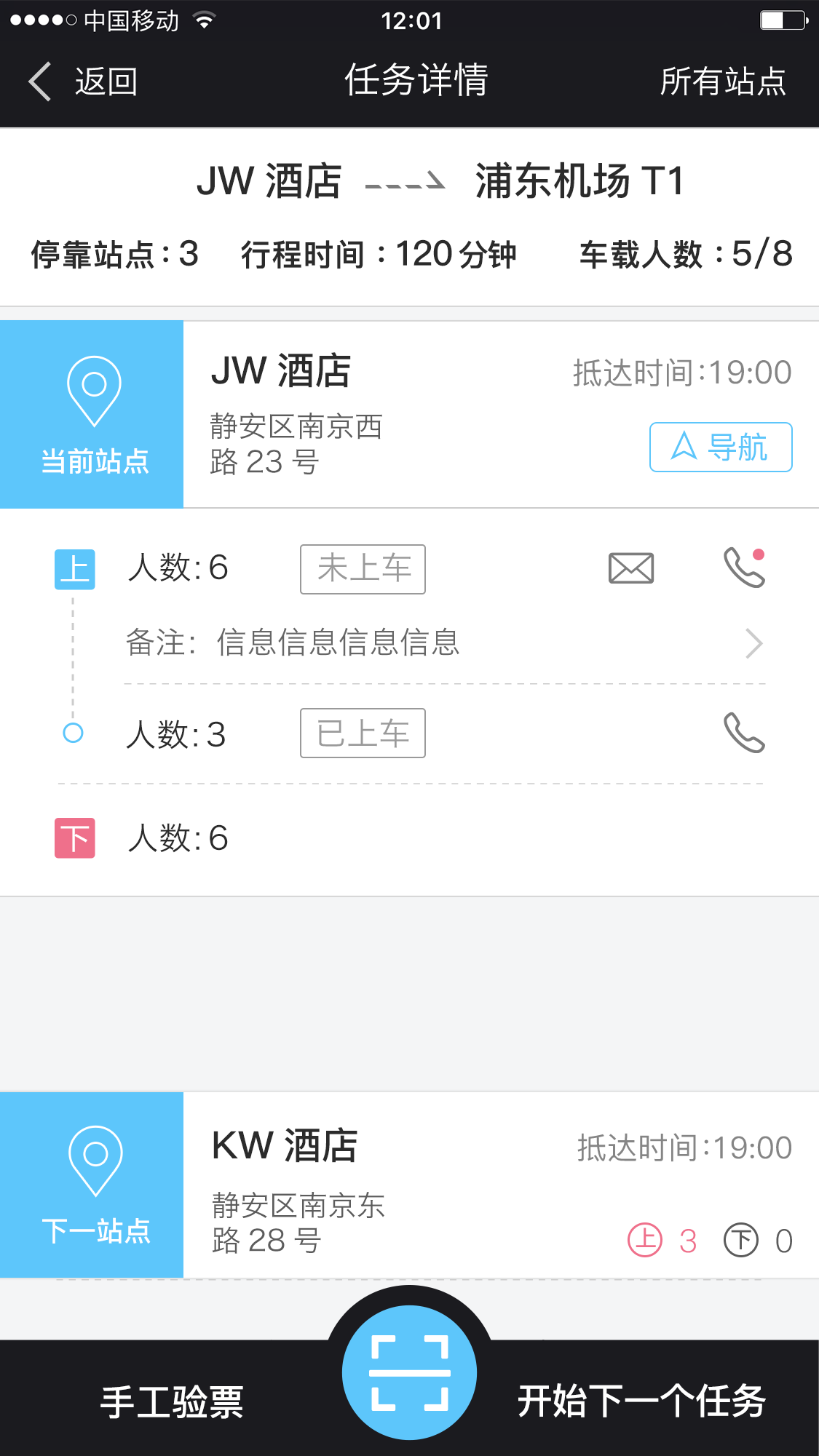Tap the 任务详情 title bar
The width and height of the screenshot is (819, 1456).
tap(409, 81)
